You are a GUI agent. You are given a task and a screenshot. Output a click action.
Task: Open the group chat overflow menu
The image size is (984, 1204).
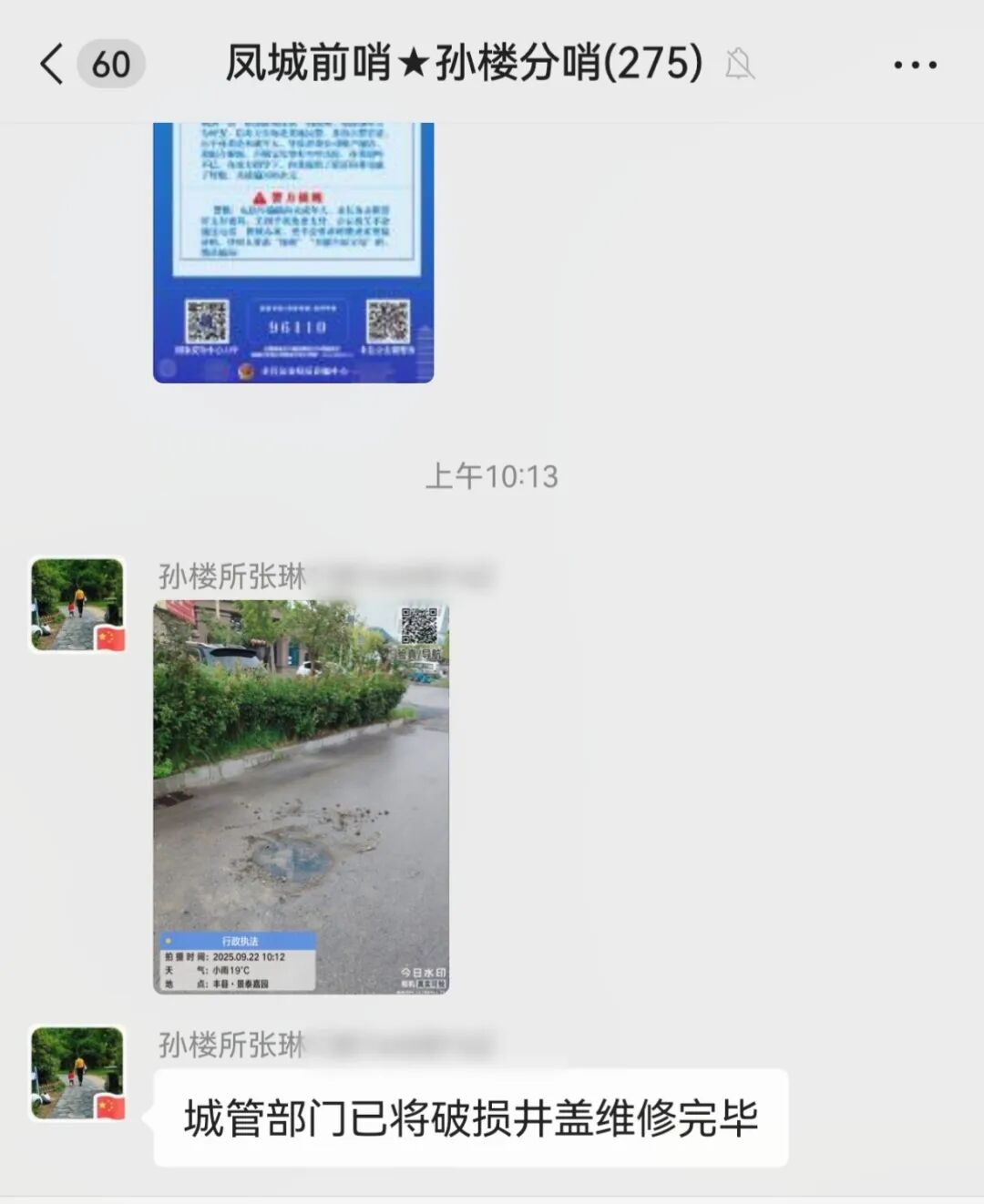[x=915, y=65]
